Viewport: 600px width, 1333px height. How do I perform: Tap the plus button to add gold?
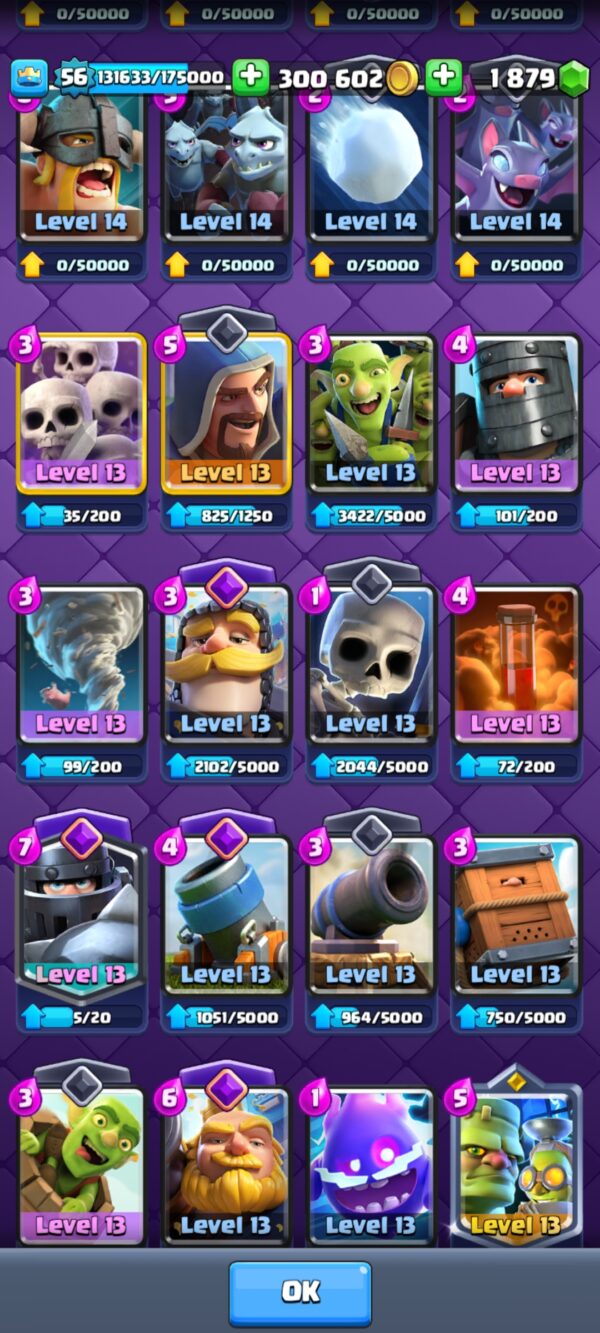click(251, 78)
